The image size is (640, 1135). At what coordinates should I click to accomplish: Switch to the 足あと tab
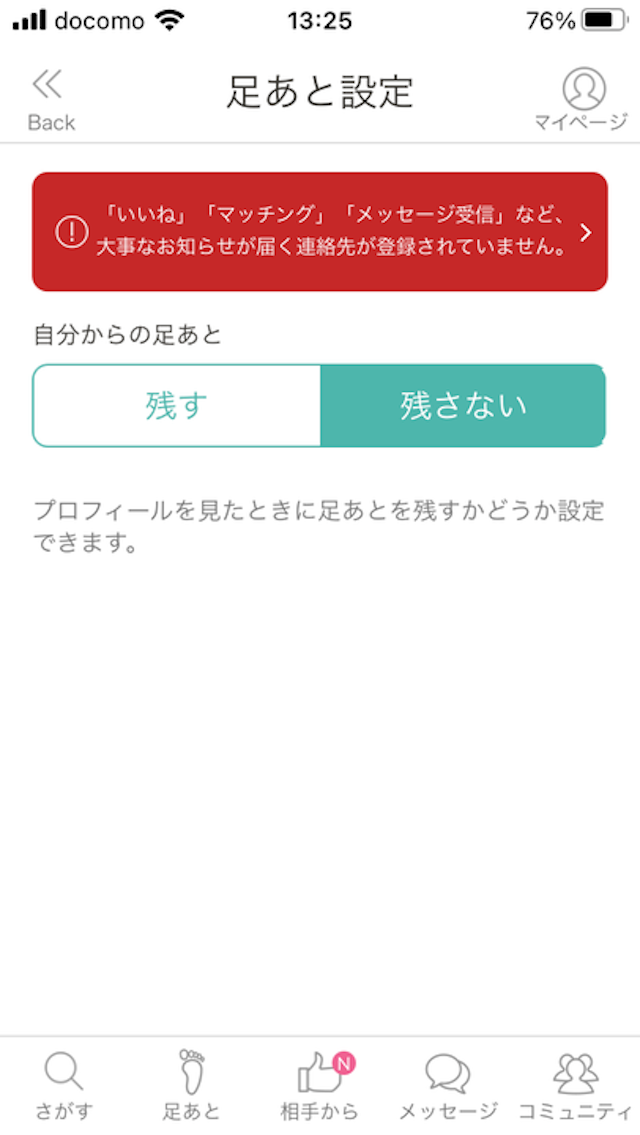[x=191, y=1085]
